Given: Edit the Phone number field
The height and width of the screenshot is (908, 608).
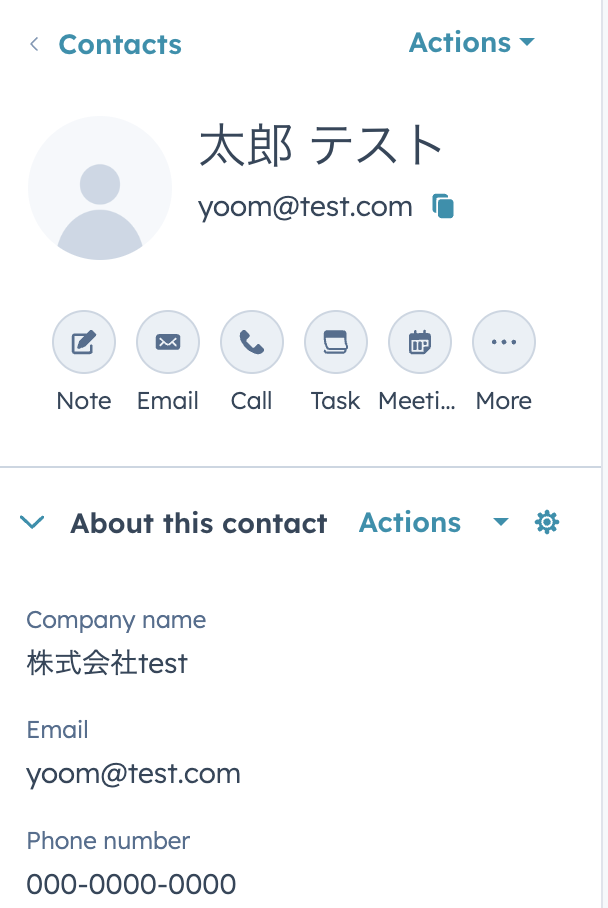Looking at the screenshot, I should [x=131, y=885].
